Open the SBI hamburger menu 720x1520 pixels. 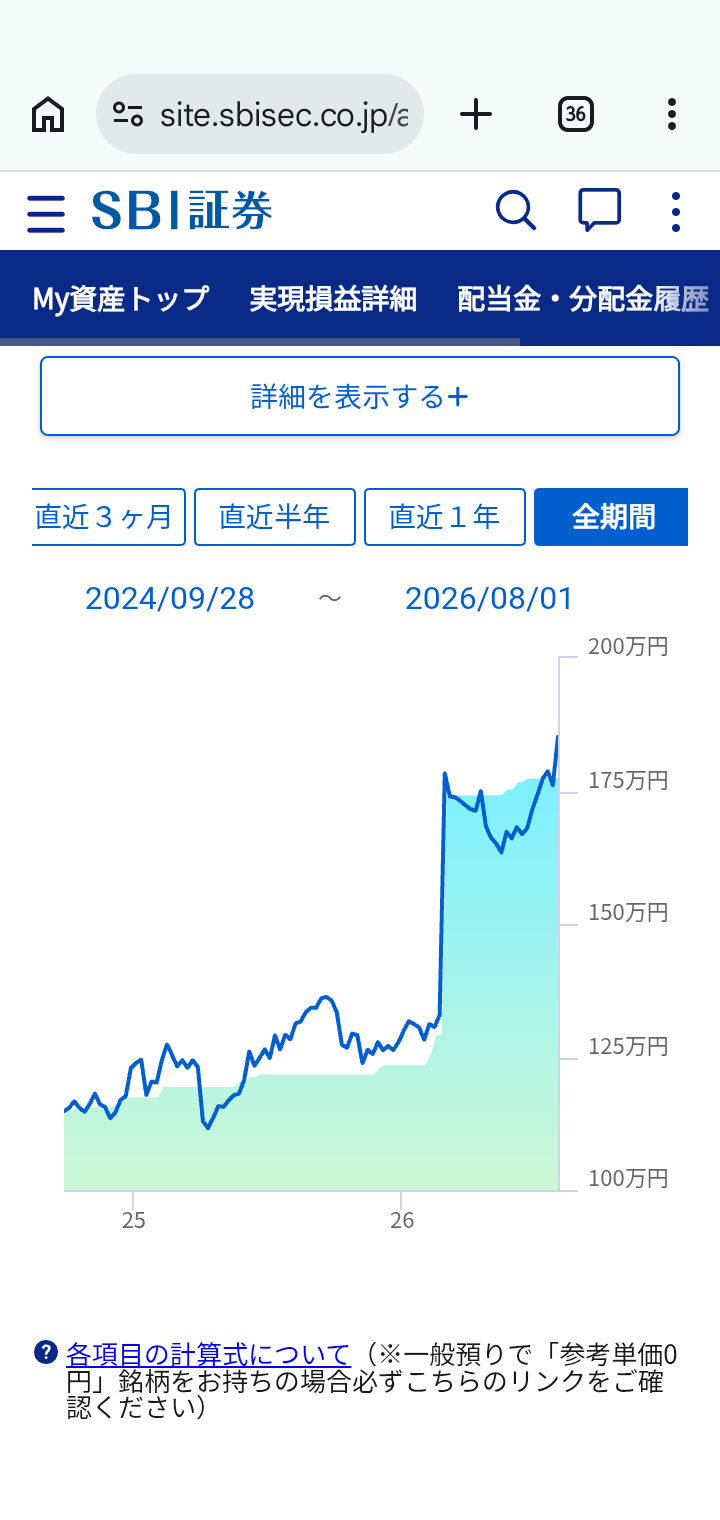click(x=46, y=213)
